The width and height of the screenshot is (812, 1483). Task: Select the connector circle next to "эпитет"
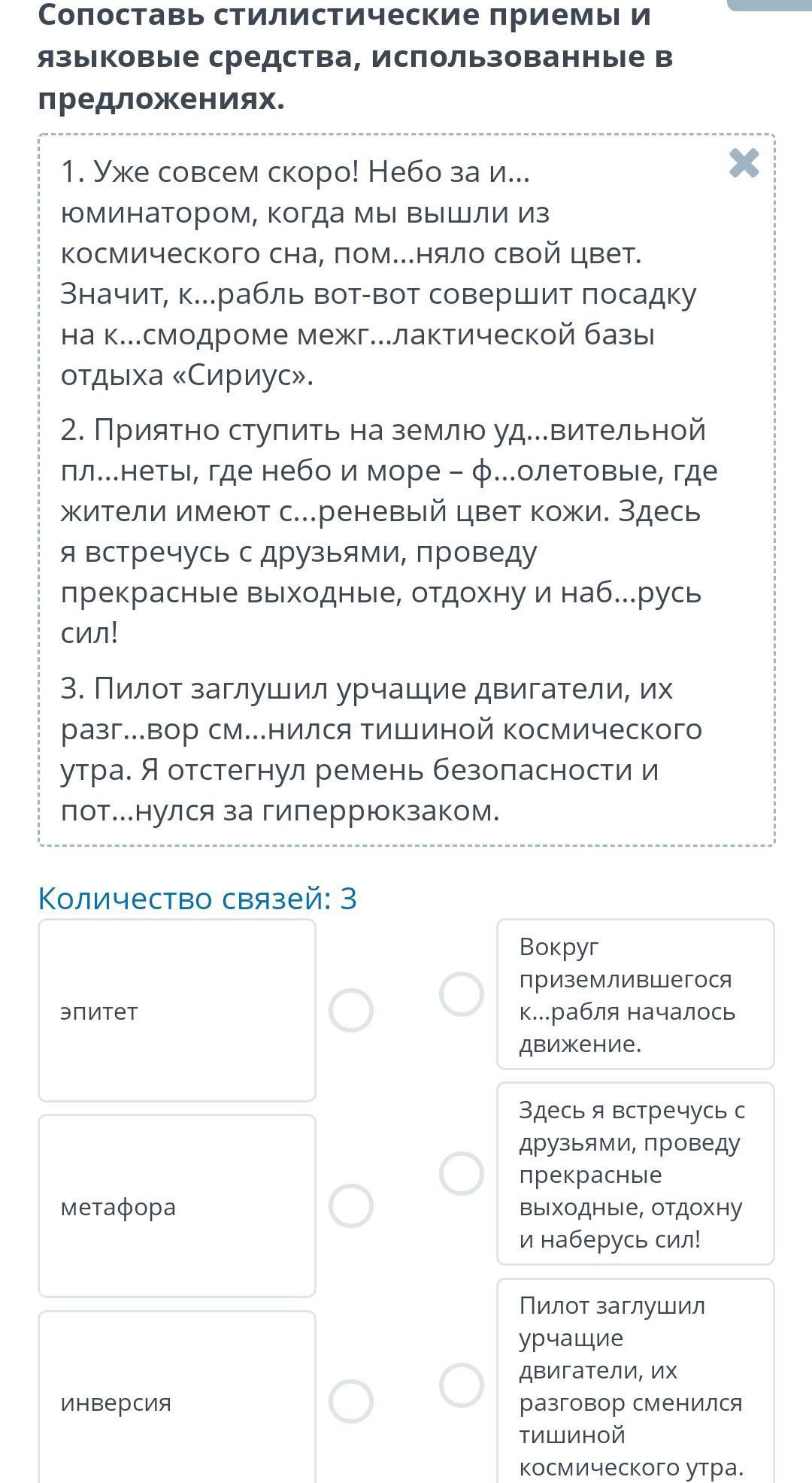tap(351, 1010)
